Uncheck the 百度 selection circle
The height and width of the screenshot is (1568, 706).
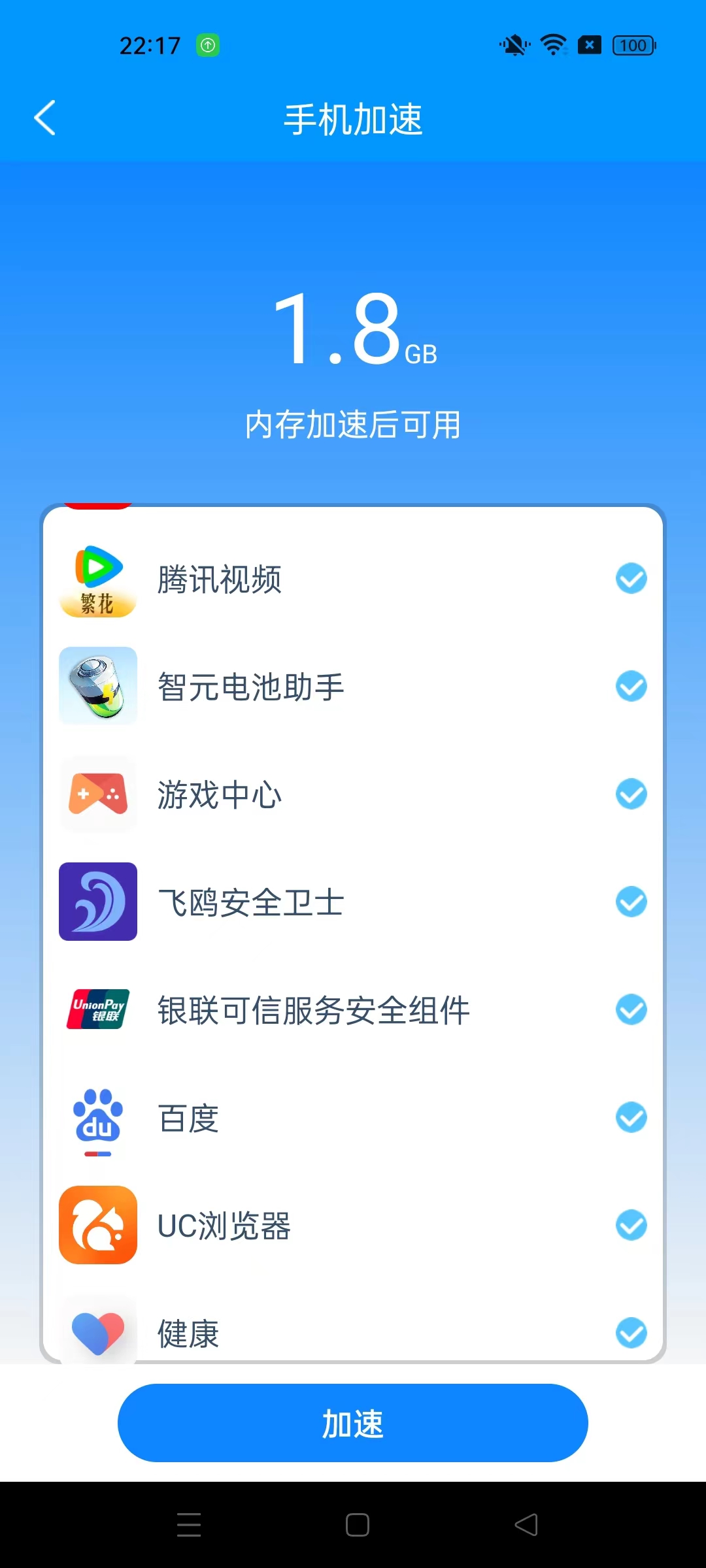pos(630,1117)
